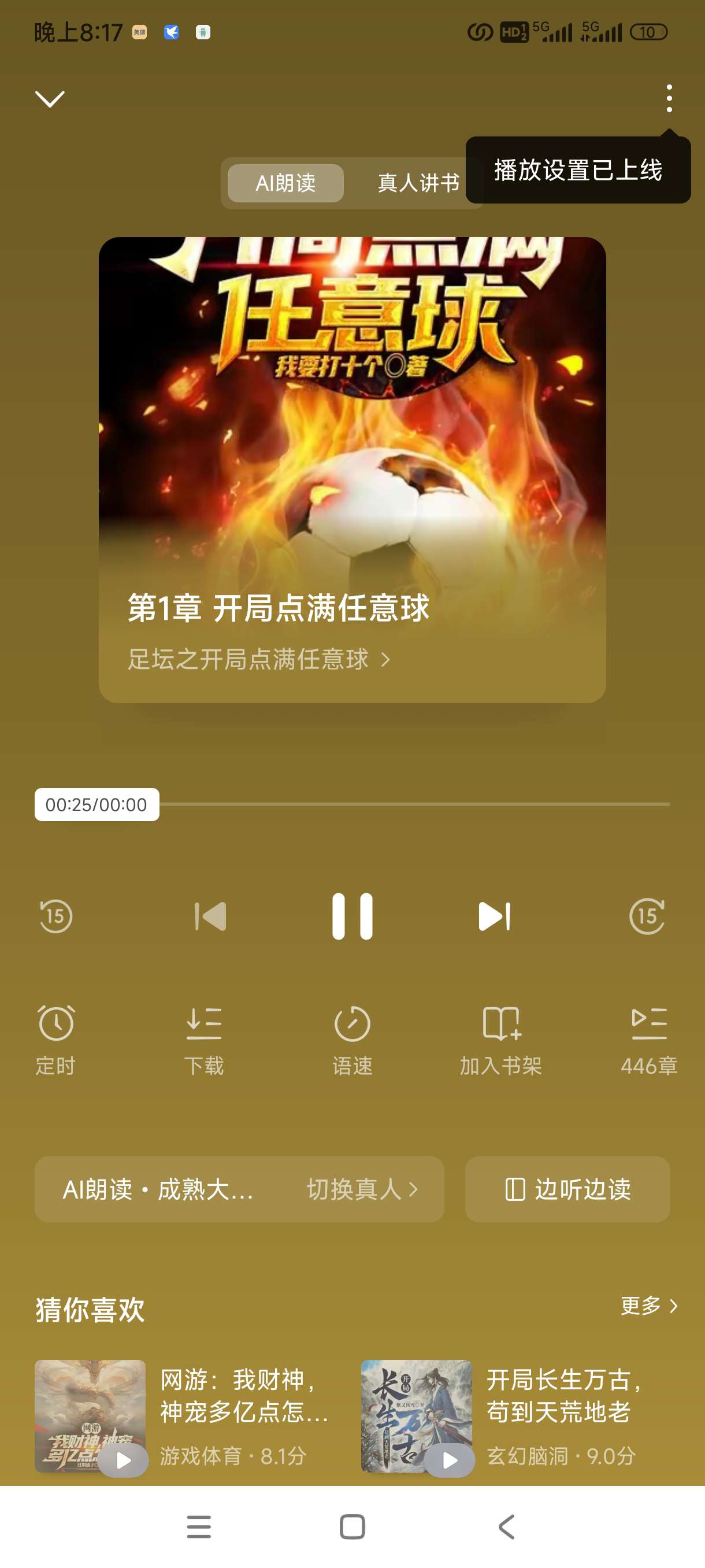The height and width of the screenshot is (1568, 705).
Task: Rewind playback 15 seconds
Action: [56, 916]
